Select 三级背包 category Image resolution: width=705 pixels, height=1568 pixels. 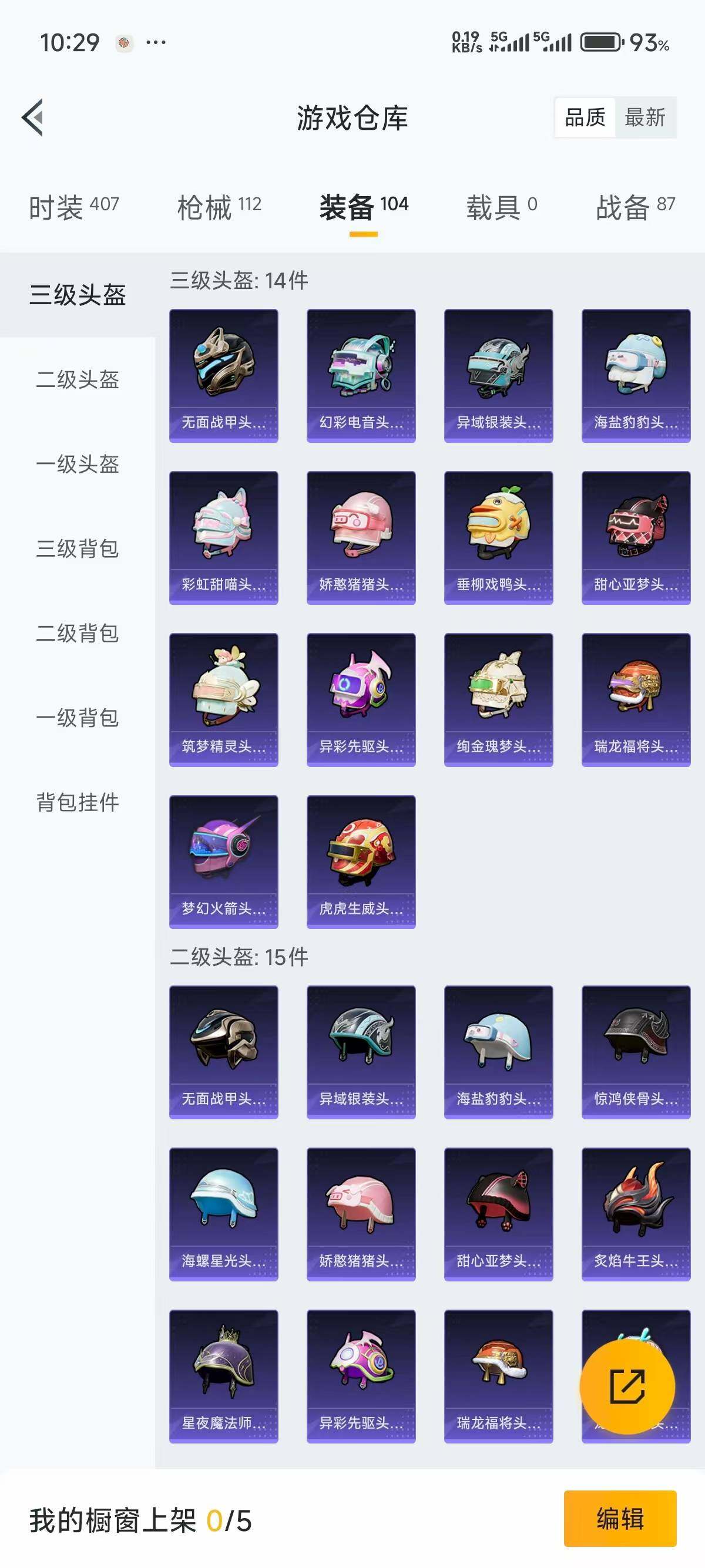(x=78, y=549)
